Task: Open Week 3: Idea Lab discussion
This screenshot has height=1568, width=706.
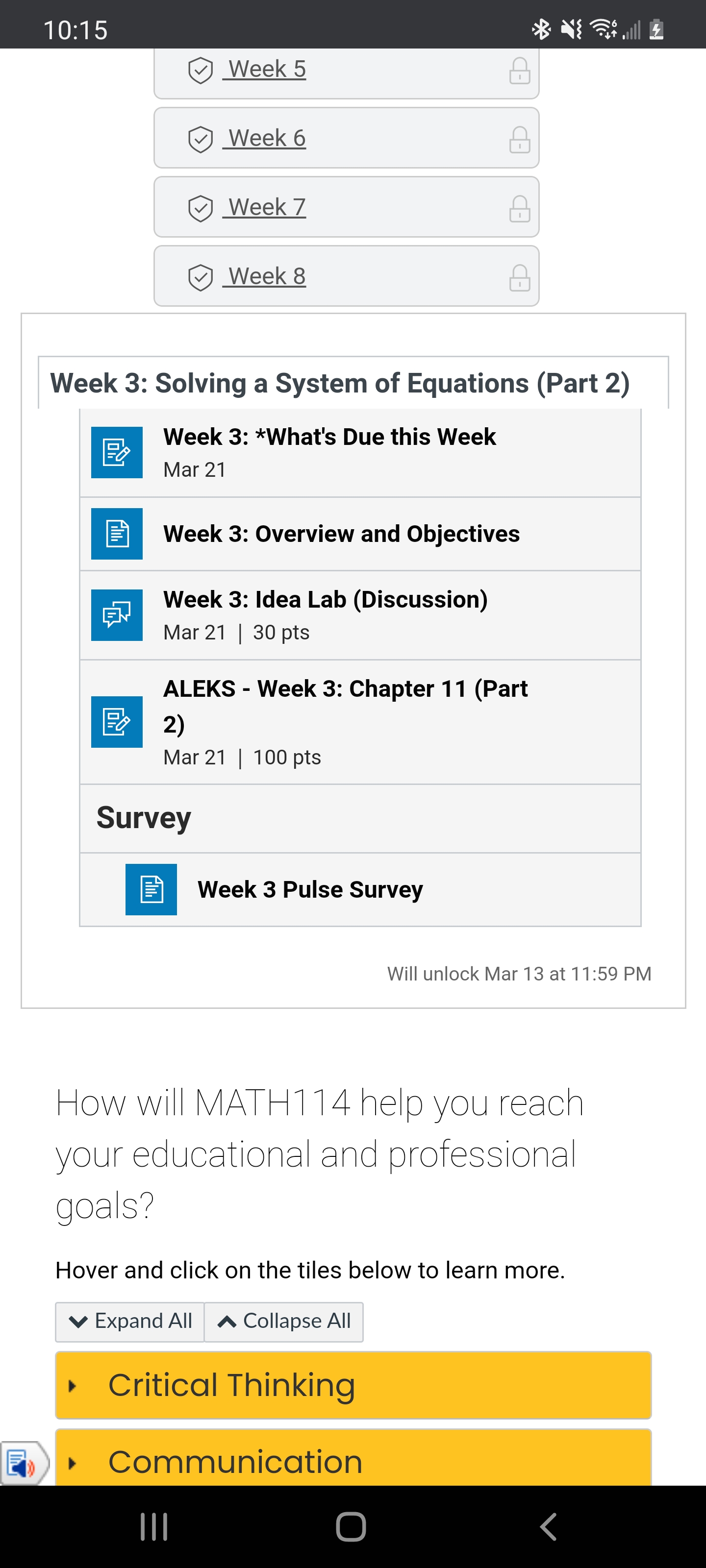Action: pos(325,600)
